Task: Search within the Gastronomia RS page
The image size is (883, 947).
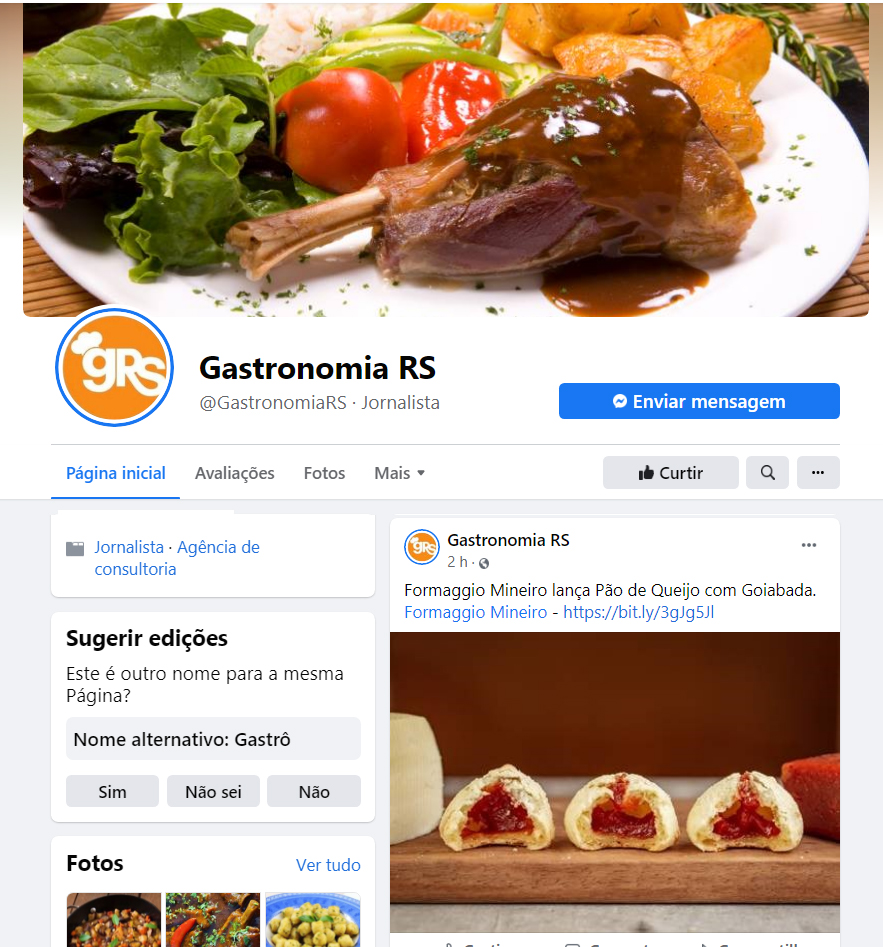Action: pos(767,473)
